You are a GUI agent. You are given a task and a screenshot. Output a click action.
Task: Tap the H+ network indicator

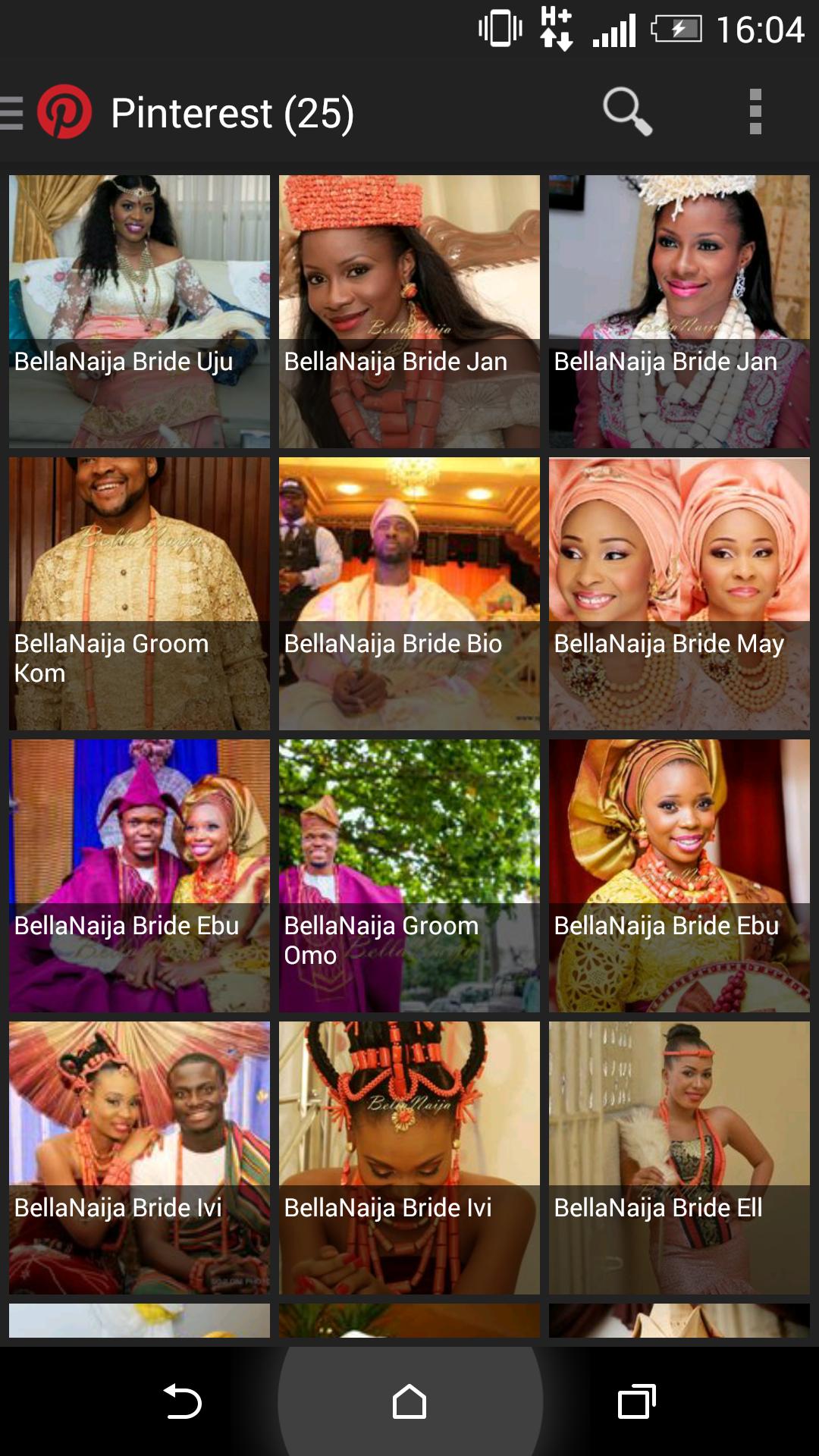coord(554,30)
